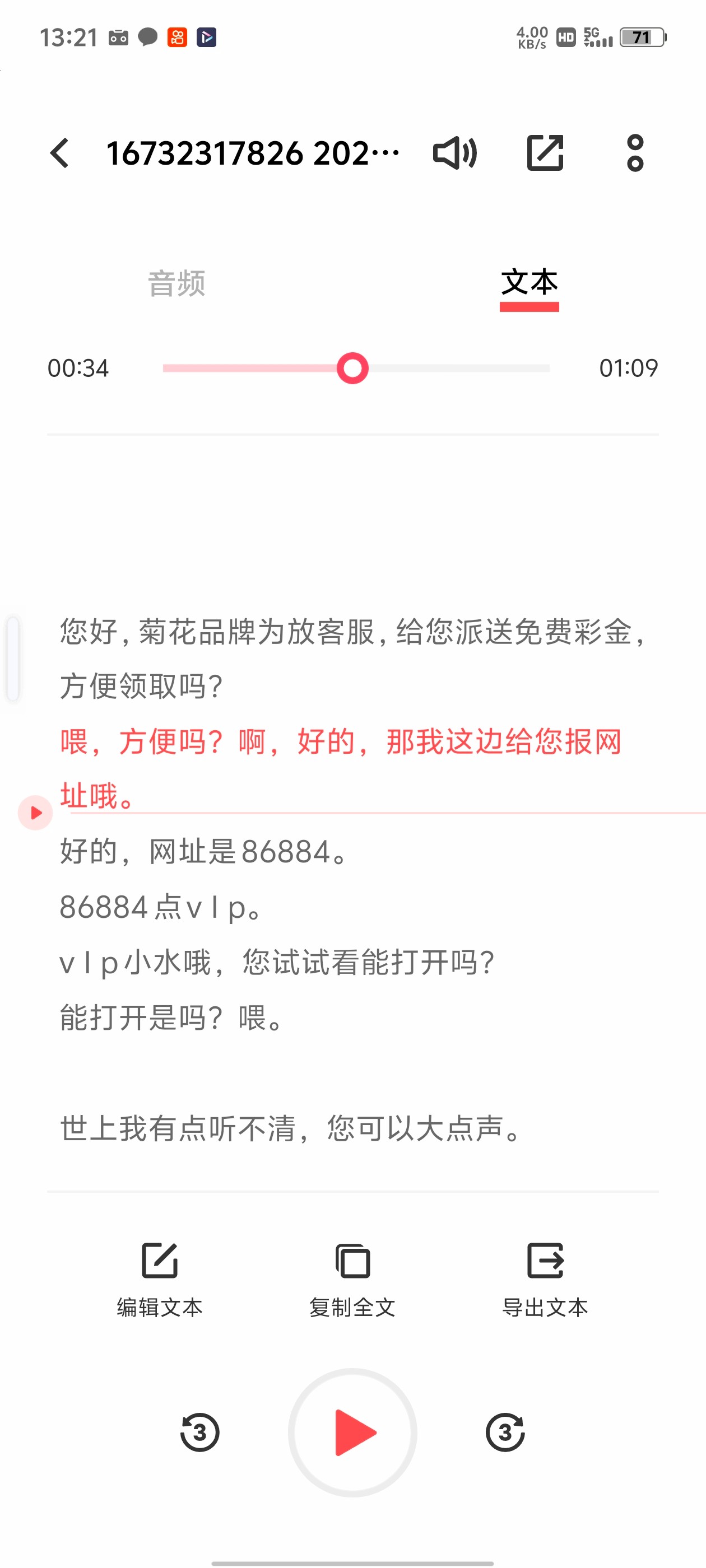Viewport: 706px width, 1568px height.
Task: Go back using the top-left arrow
Action: (x=60, y=153)
